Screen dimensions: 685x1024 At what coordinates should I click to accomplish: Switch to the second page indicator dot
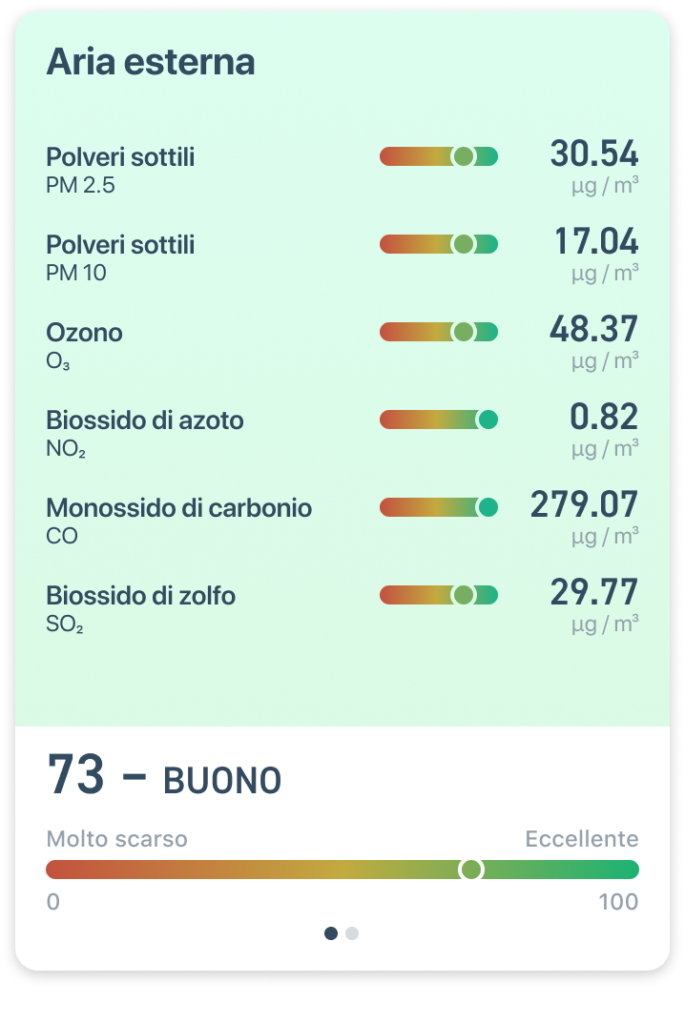pyautogui.click(x=352, y=933)
